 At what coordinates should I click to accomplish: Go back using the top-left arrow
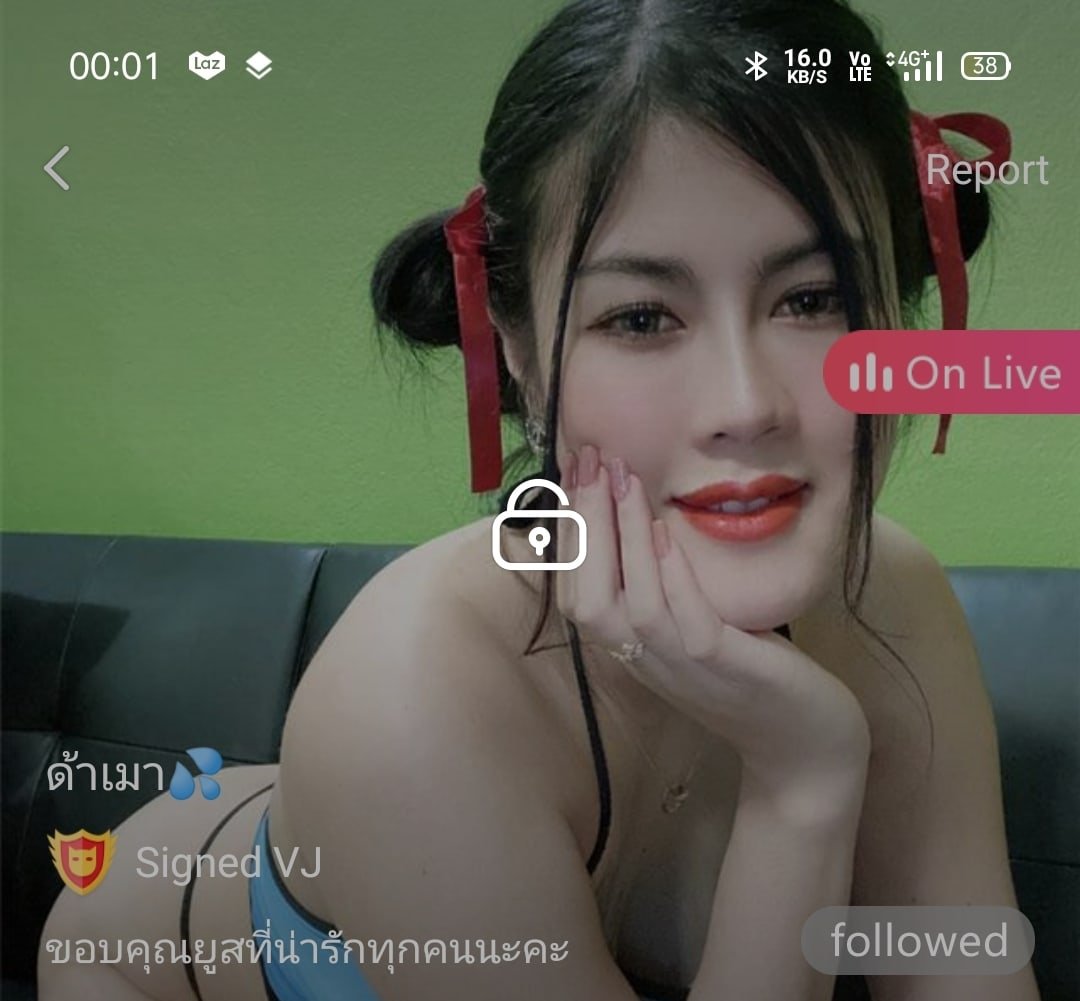click(x=58, y=168)
